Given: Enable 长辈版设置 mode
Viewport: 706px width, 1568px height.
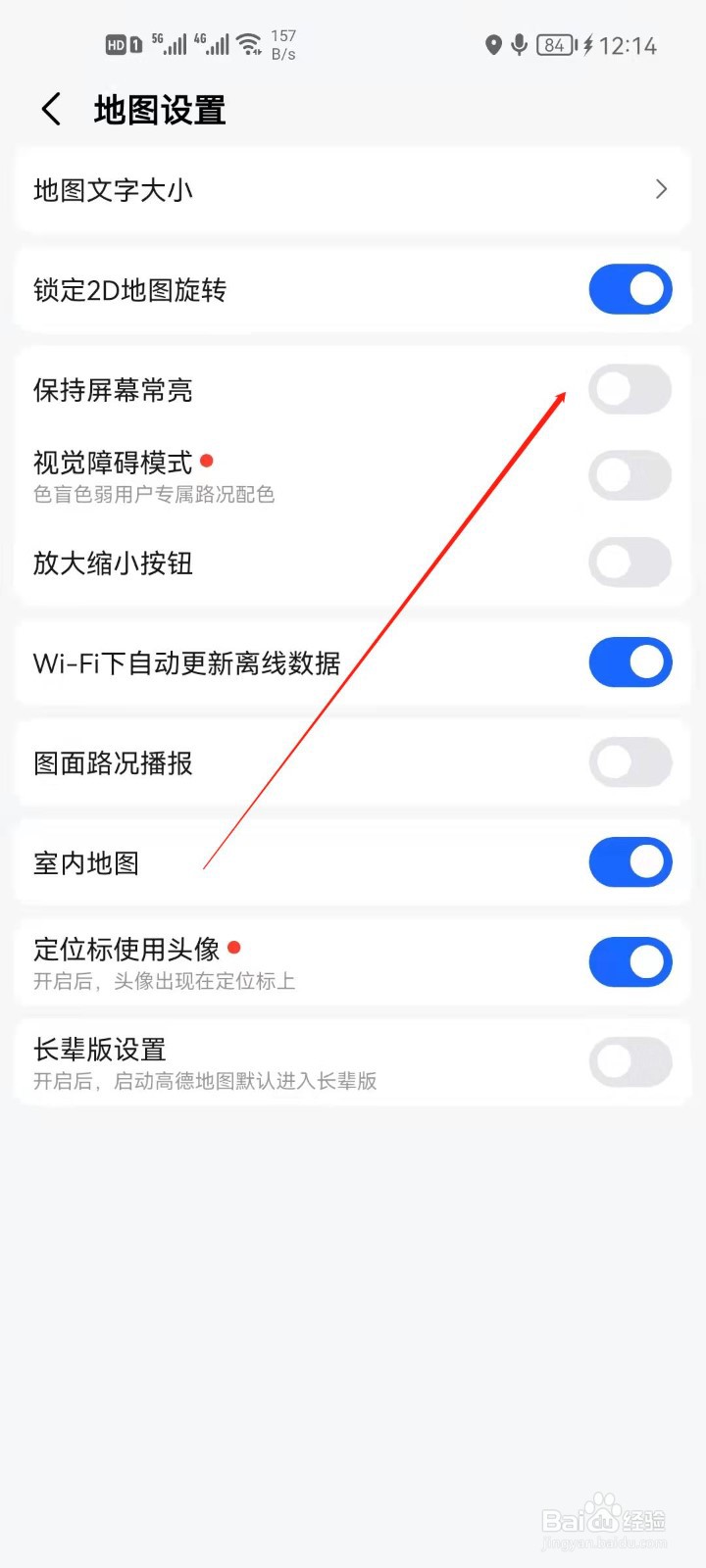Looking at the screenshot, I should [630, 1062].
